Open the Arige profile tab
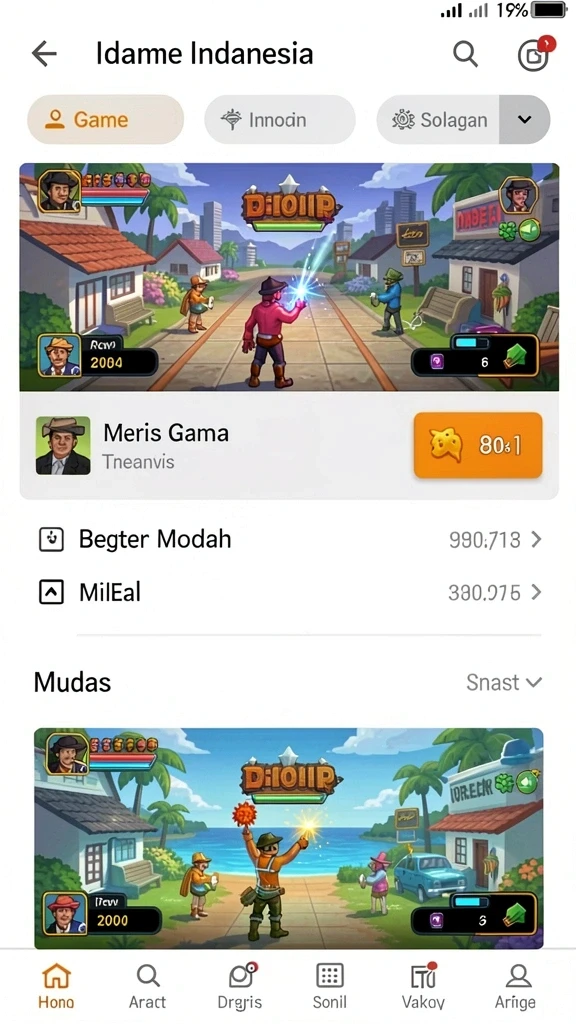 coord(516,987)
